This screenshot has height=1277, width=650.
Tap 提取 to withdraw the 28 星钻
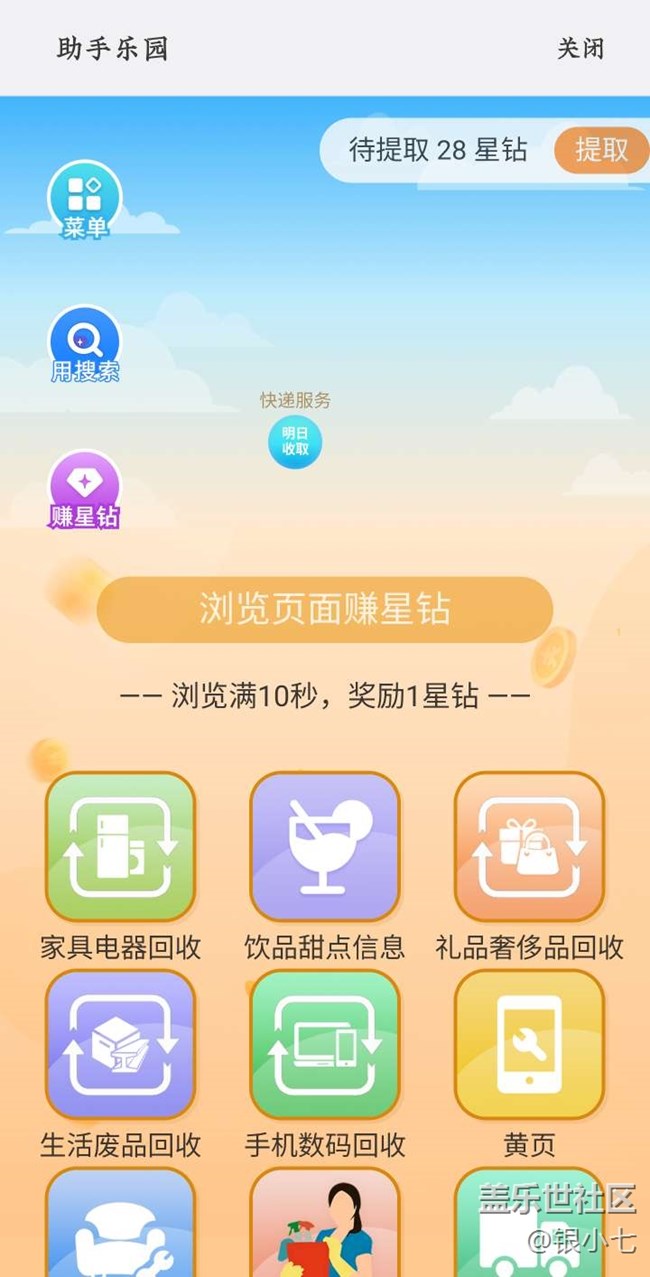601,150
